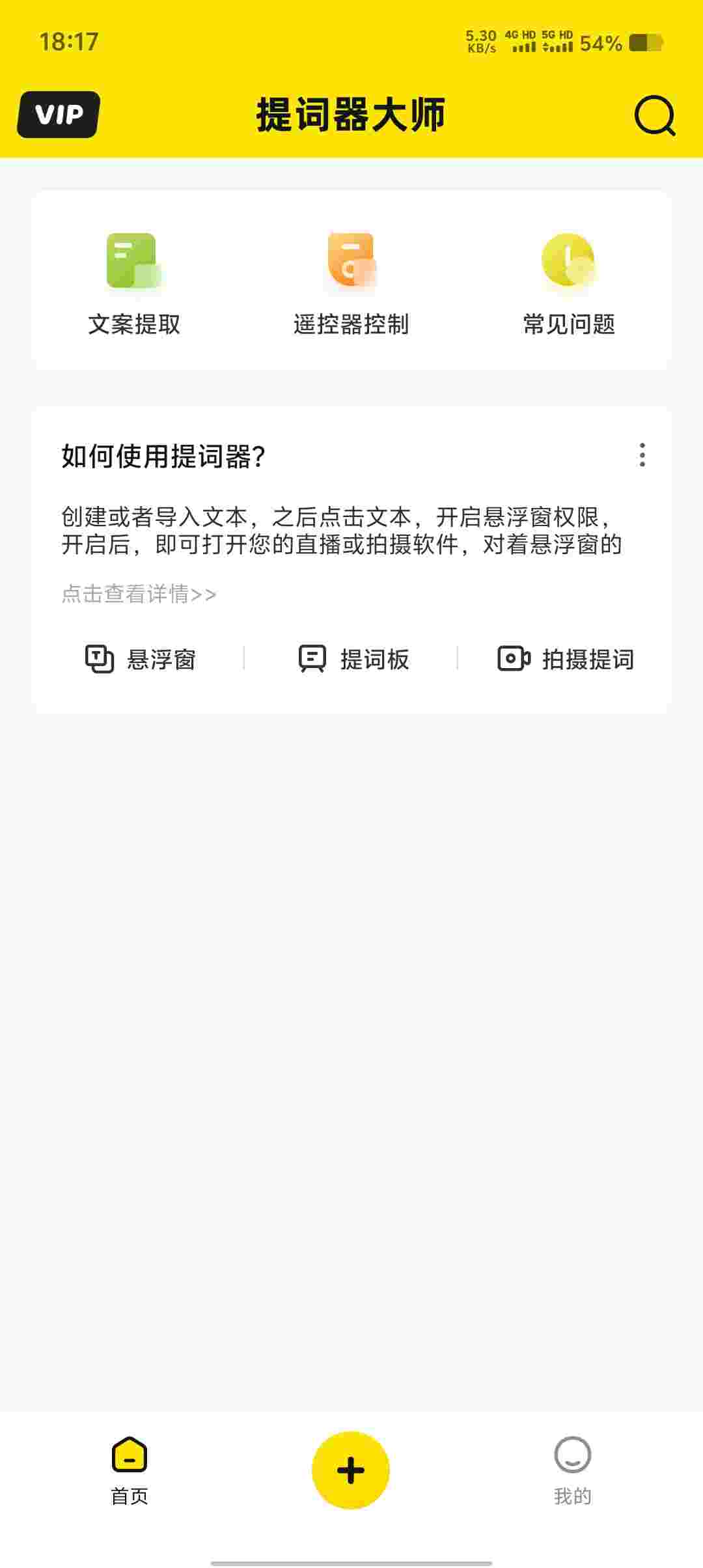Switch to 我的 tab
Viewport: 703px width, 1568px height.
click(572, 1470)
